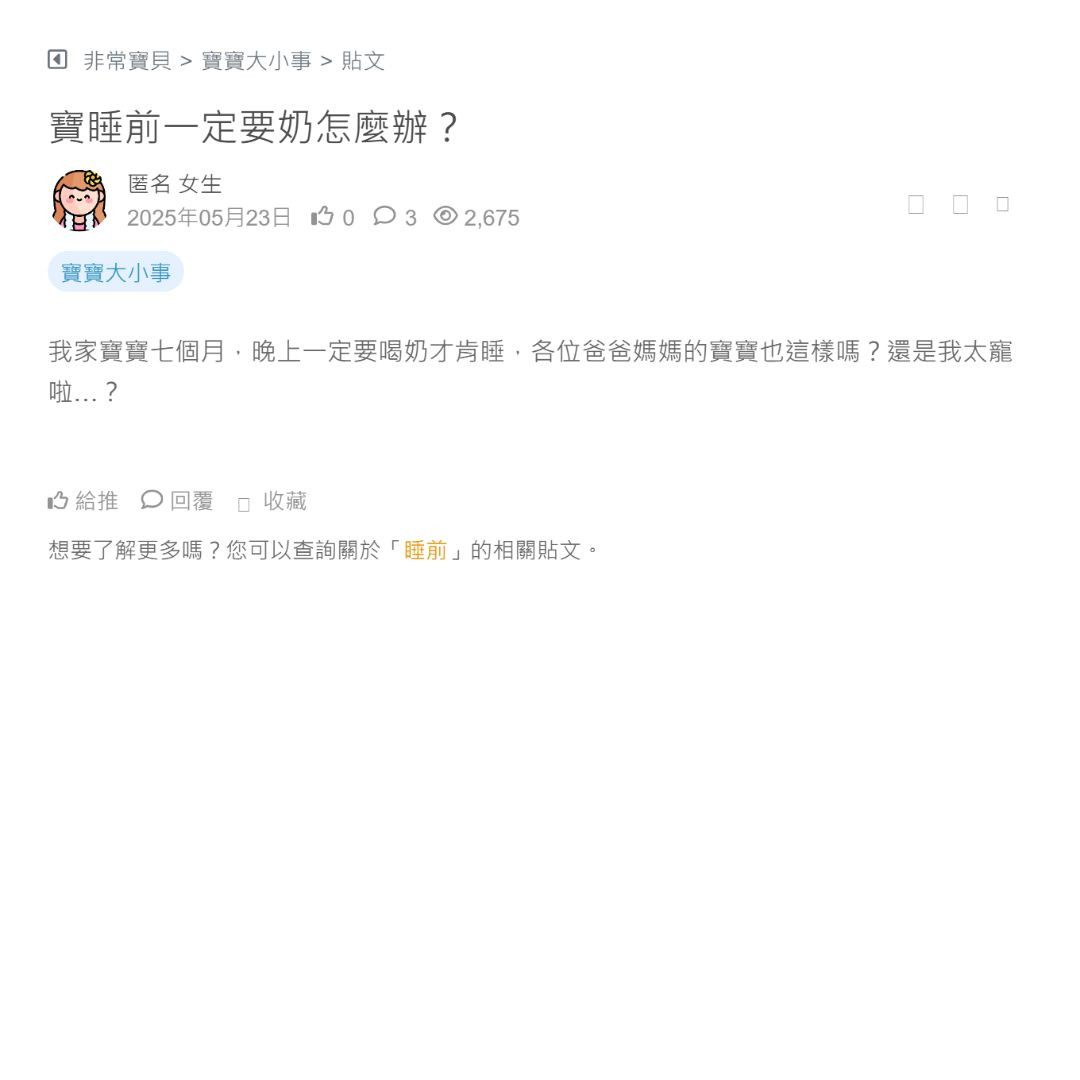Viewport: 1080px width, 1080px height.
Task: Open the author avatar of 匿名 女生
Action: [x=79, y=200]
